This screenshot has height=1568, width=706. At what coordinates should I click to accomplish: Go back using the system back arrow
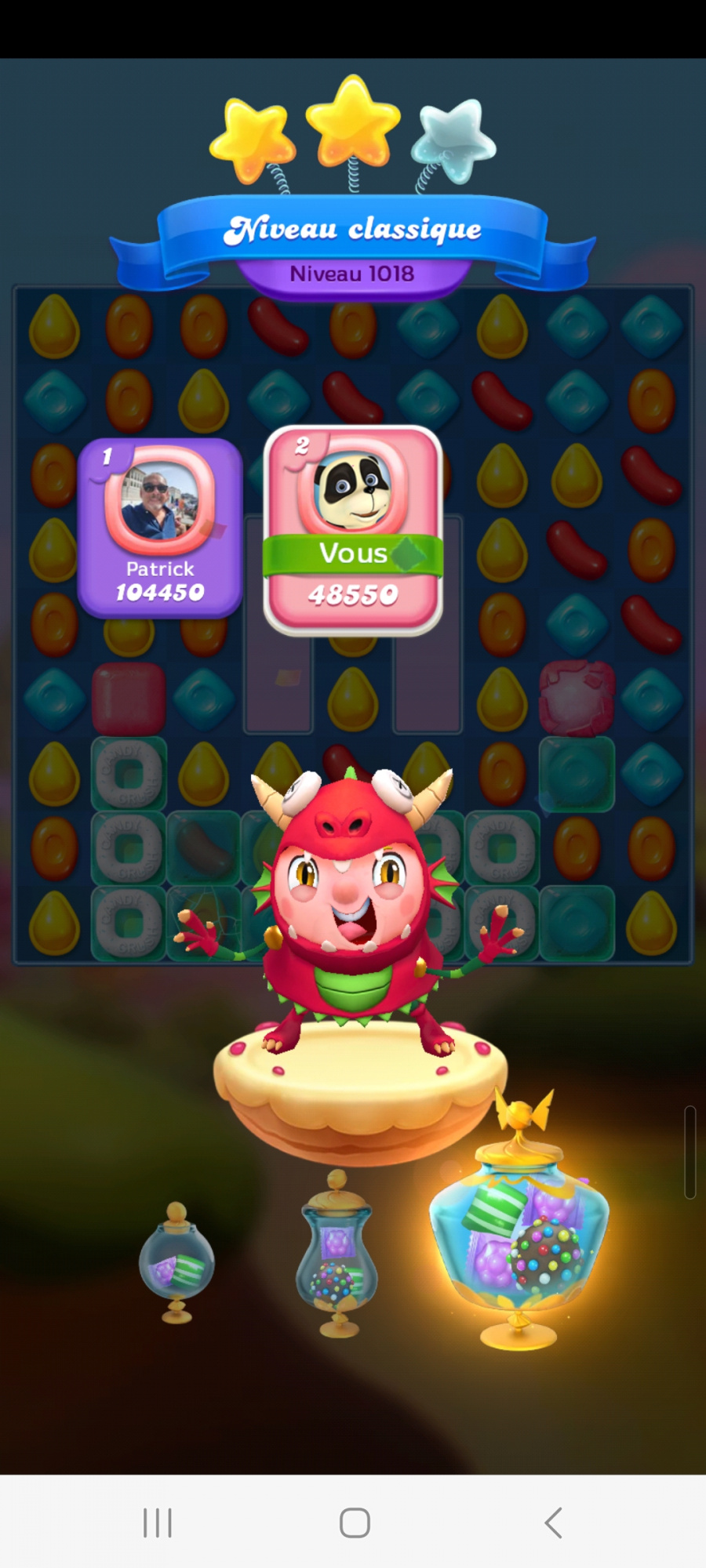[553, 1523]
